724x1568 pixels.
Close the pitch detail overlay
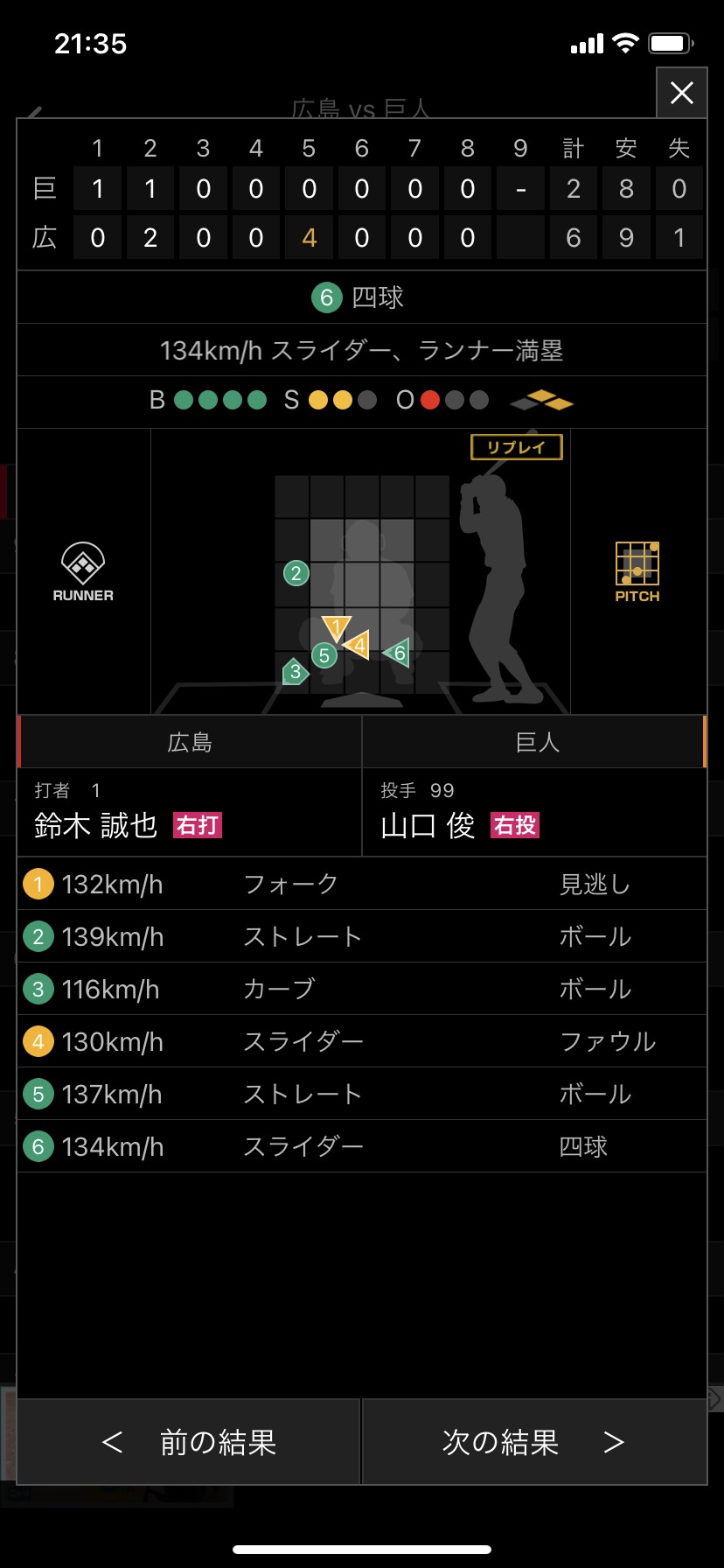coord(681,93)
